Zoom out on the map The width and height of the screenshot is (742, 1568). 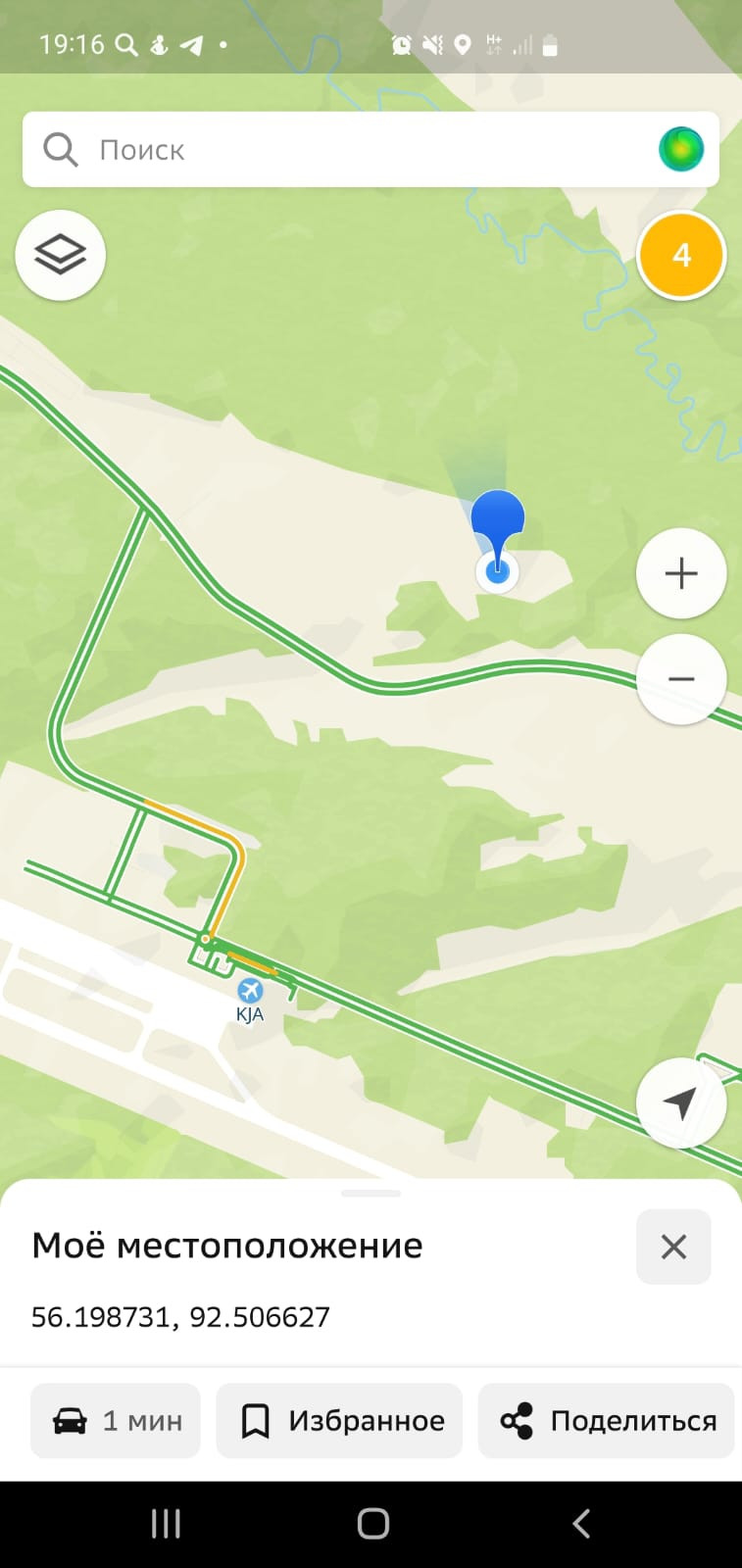pyautogui.click(x=681, y=679)
